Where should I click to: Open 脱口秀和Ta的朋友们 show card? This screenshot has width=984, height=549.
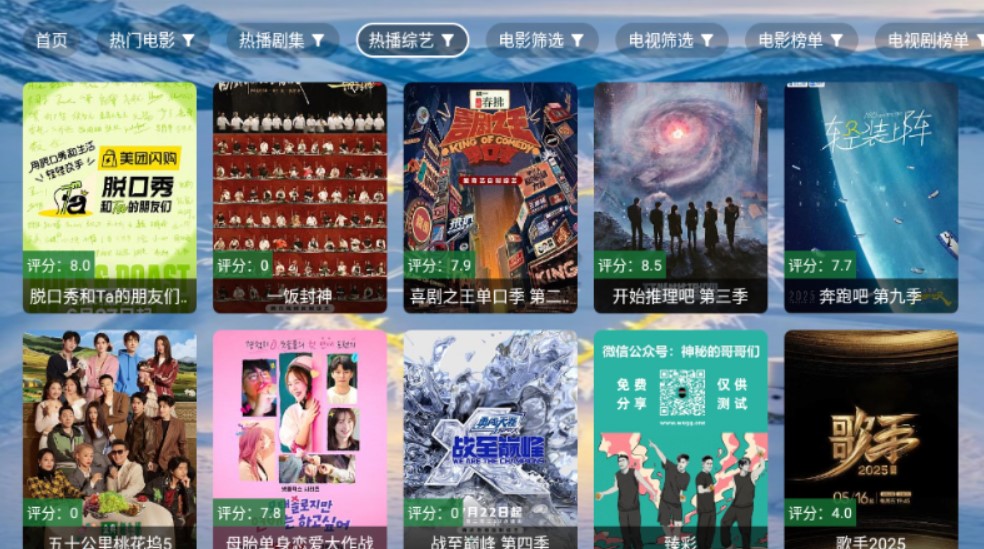click(x=110, y=197)
